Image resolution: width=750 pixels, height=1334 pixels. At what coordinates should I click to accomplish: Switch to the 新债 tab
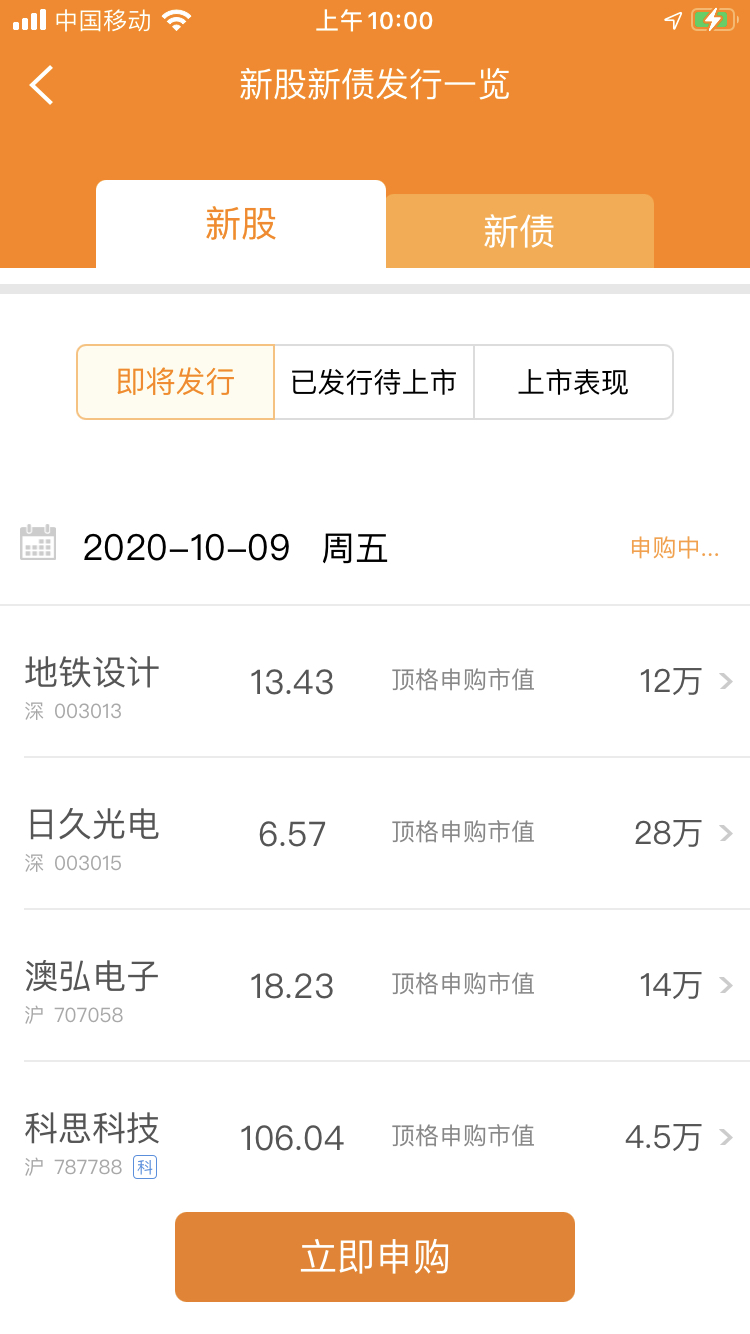point(519,231)
